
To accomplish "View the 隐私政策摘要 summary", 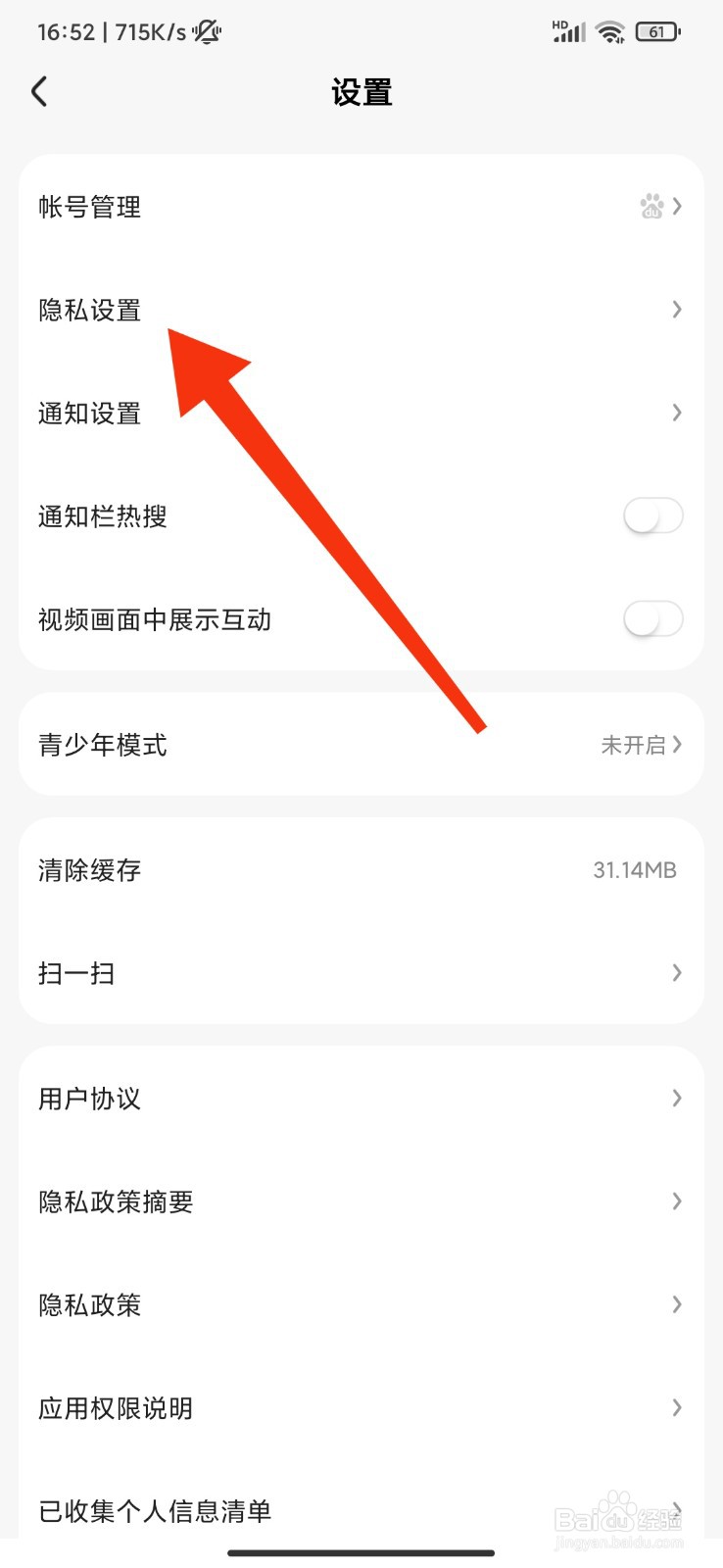I will tap(361, 1201).
